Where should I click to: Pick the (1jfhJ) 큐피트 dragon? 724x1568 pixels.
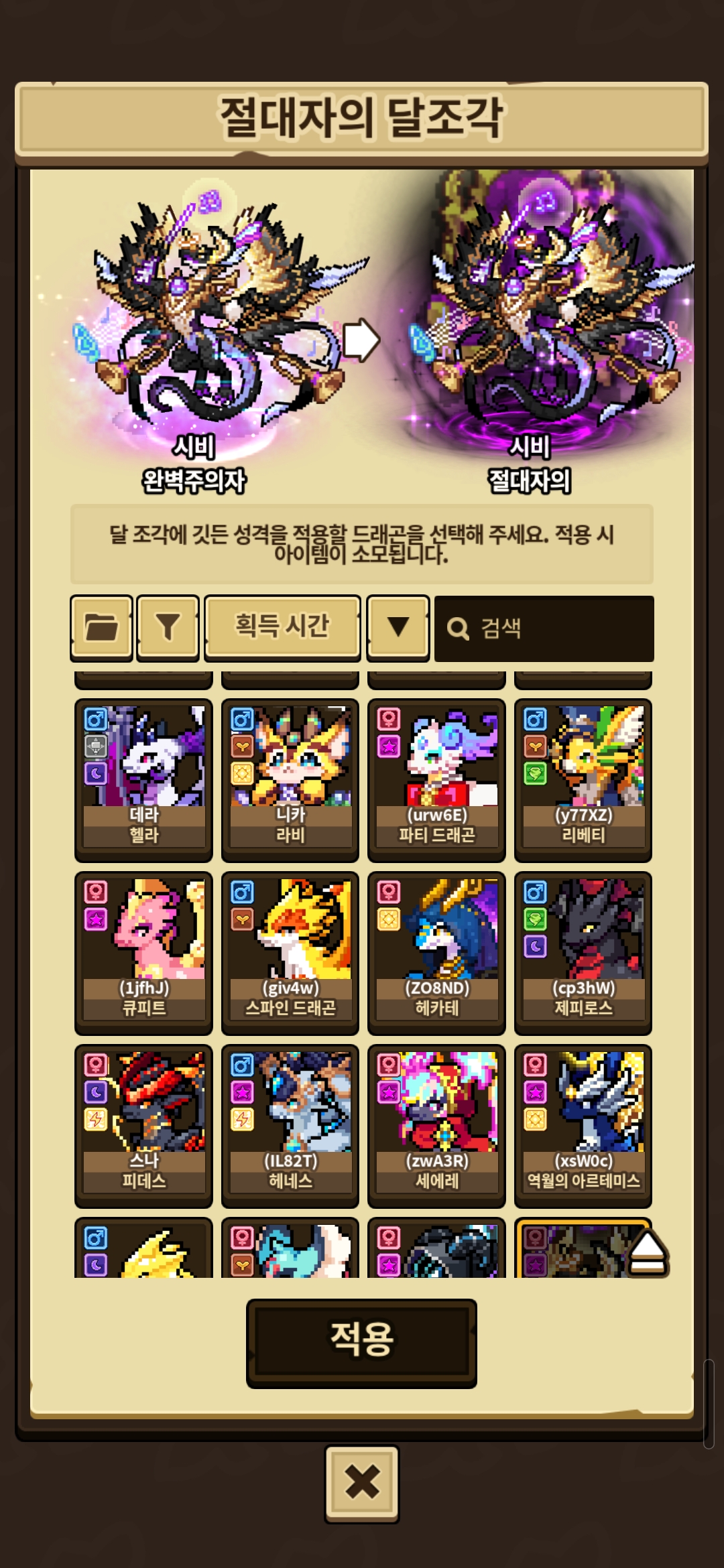pyautogui.click(x=143, y=953)
